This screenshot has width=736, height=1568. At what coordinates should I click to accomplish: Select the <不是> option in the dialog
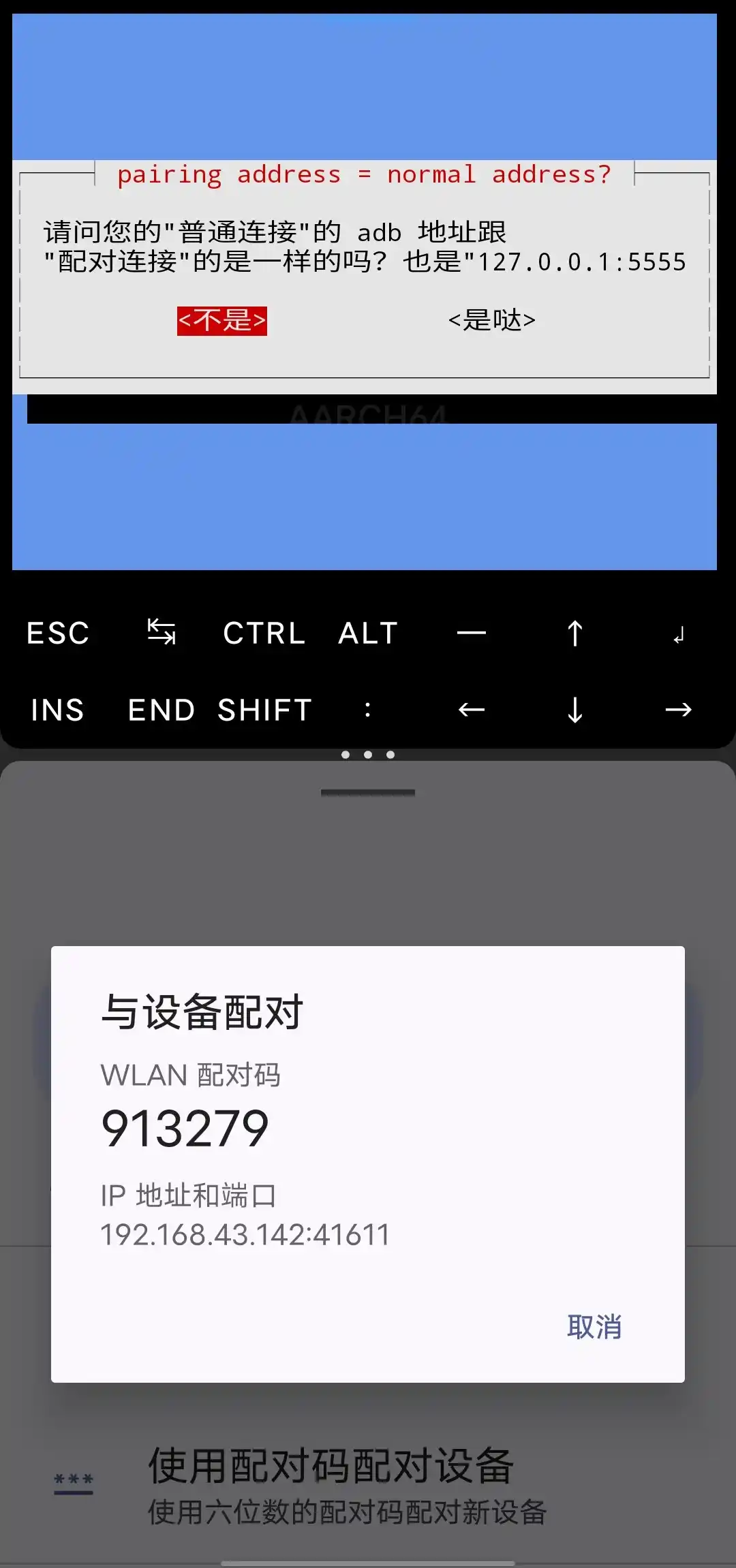click(221, 321)
